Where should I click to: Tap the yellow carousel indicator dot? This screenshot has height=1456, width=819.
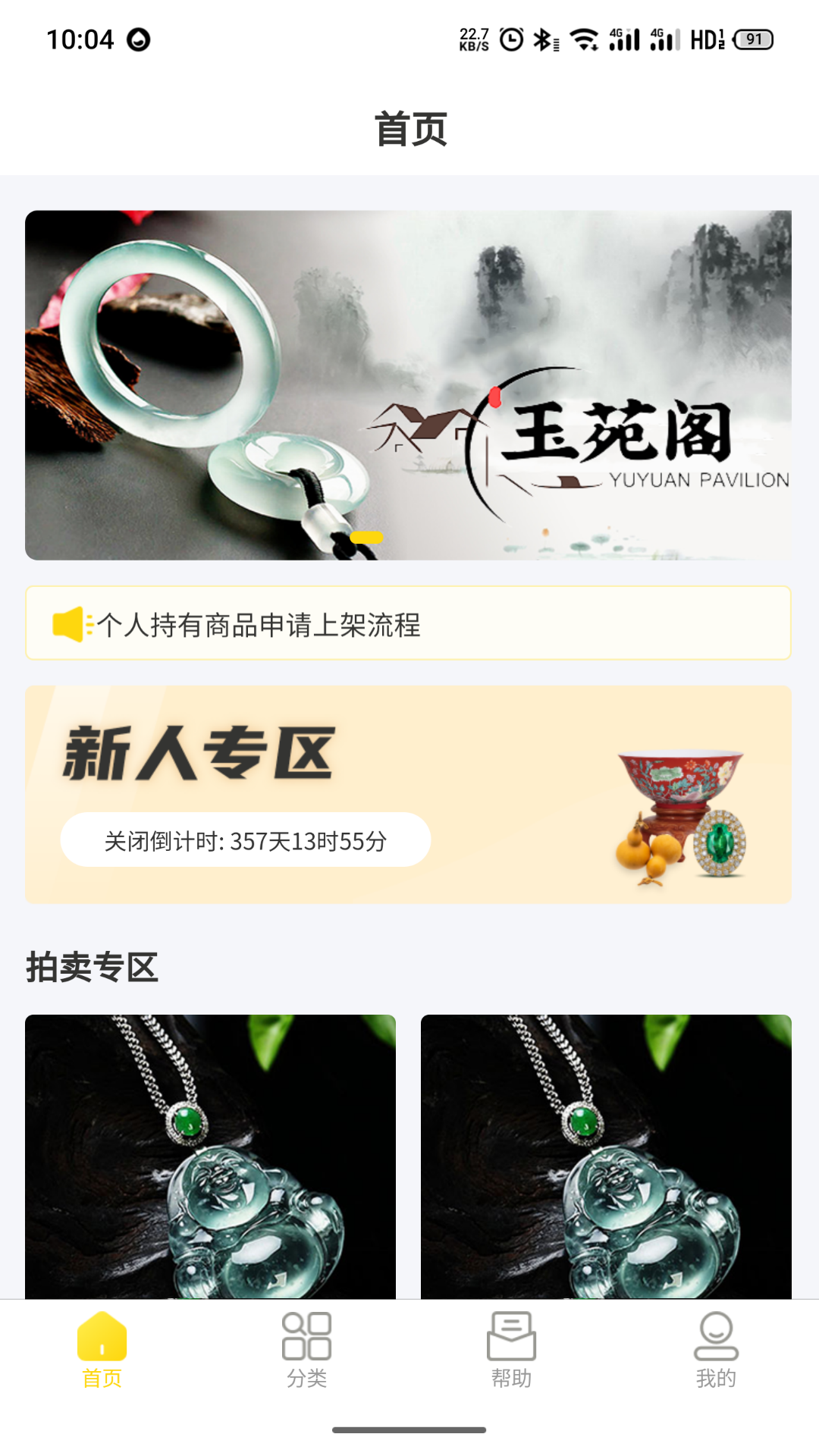point(367,537)
